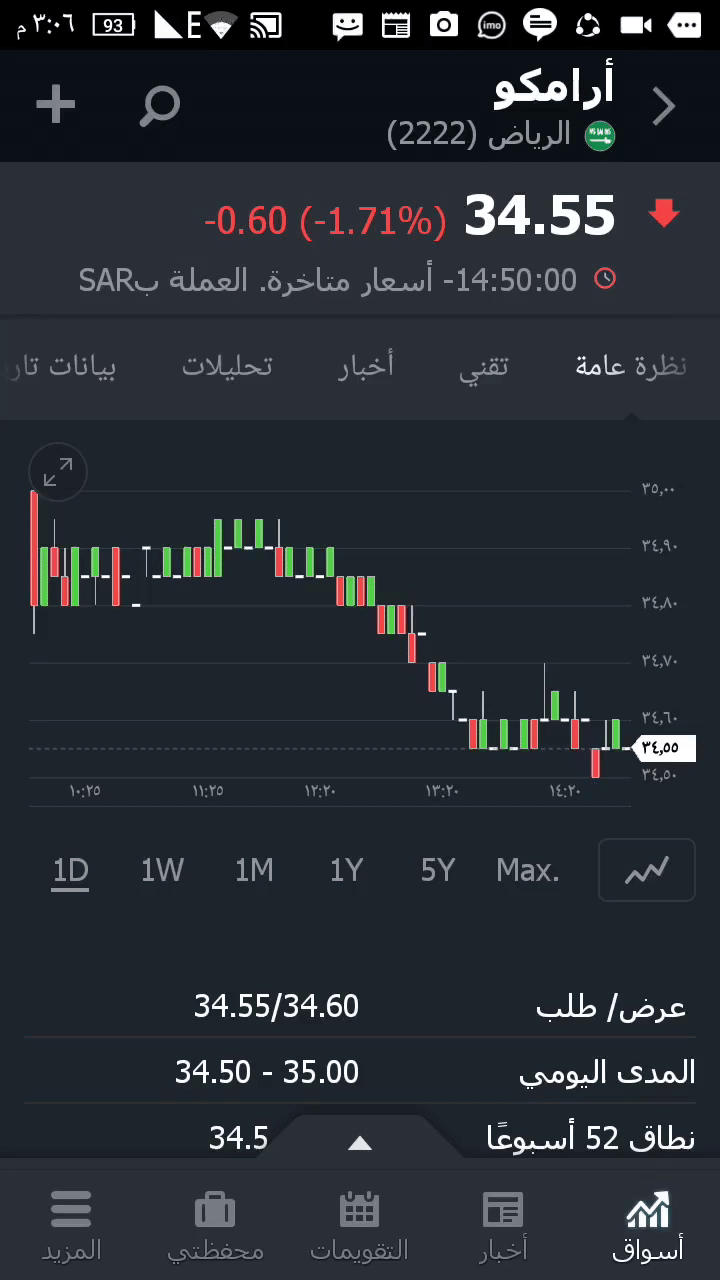
Task: Show the 1M chart range
Action: 254,871
